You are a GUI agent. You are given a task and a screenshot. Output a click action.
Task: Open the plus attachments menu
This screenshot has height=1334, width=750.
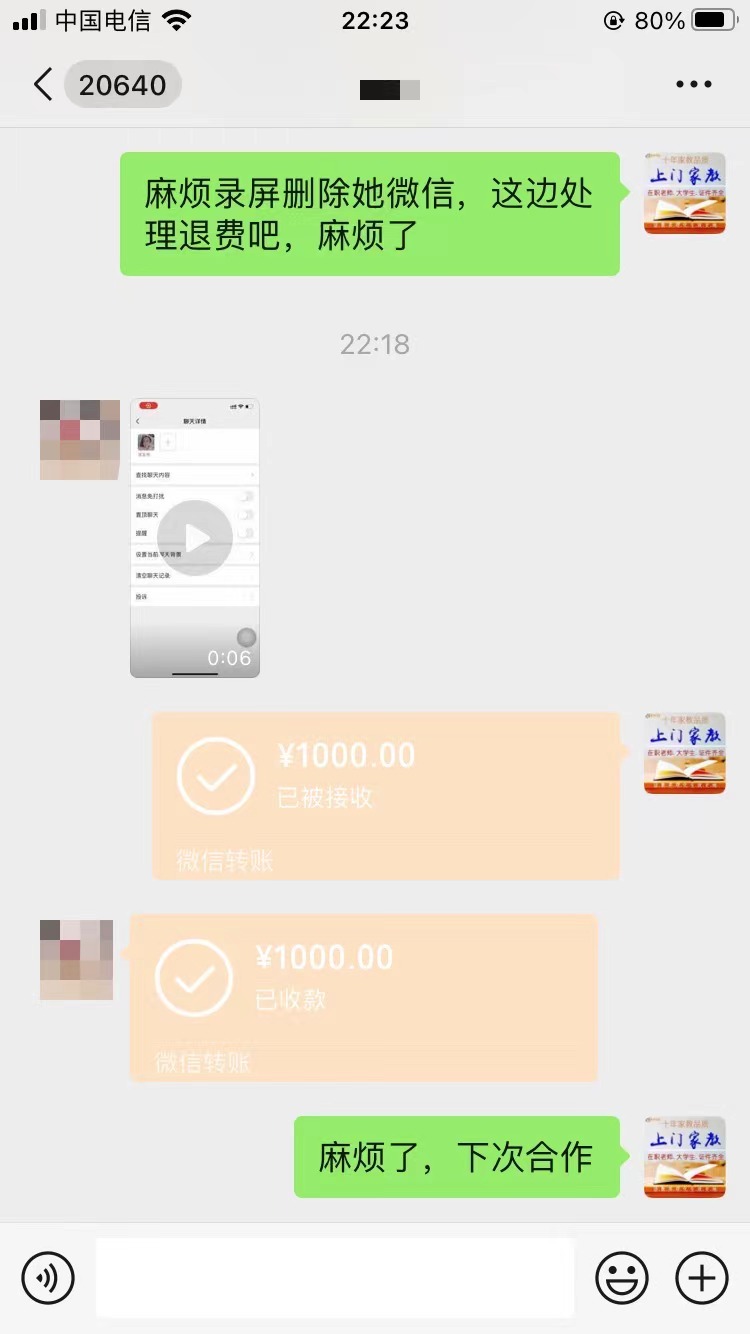[x=702, y=1277]
